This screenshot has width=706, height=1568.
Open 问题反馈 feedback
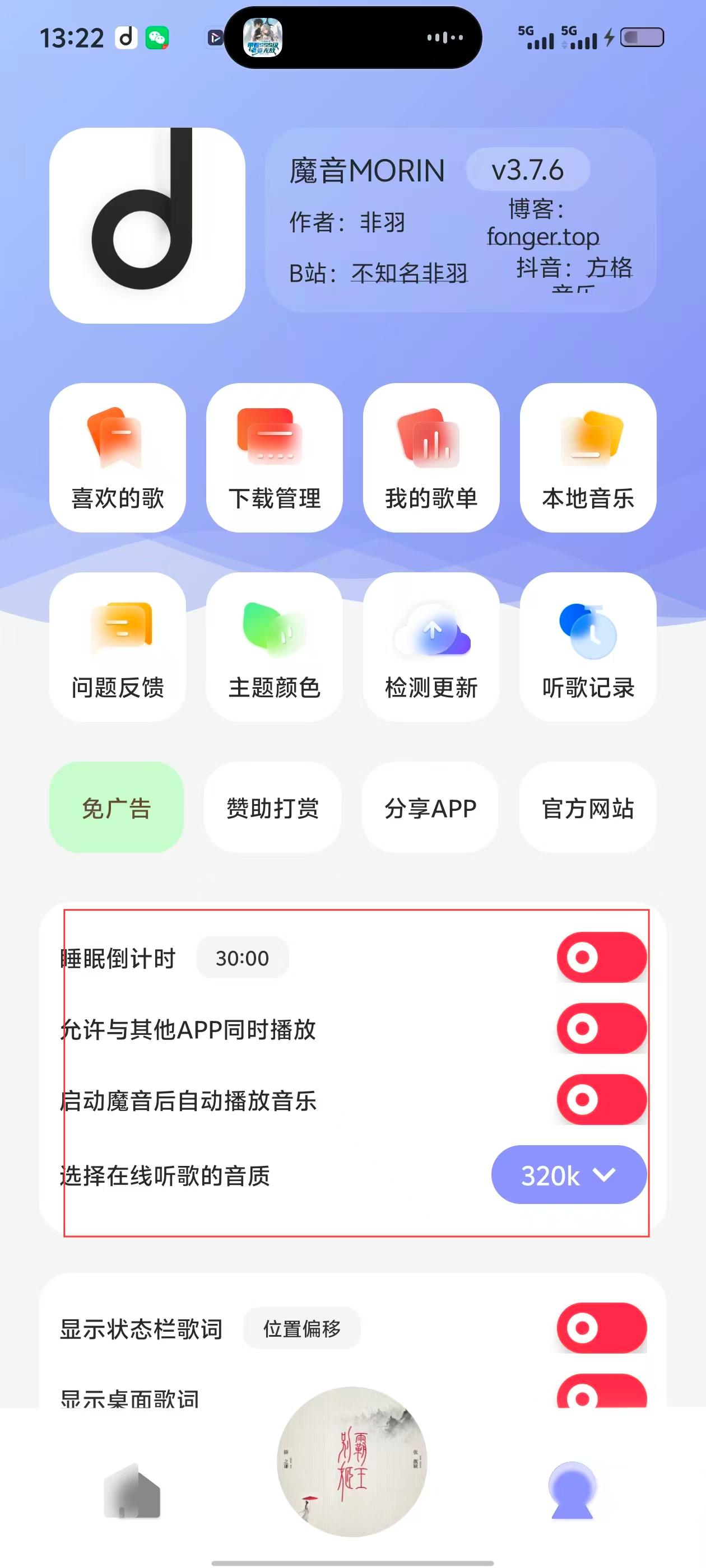click(x=117, y=647)
